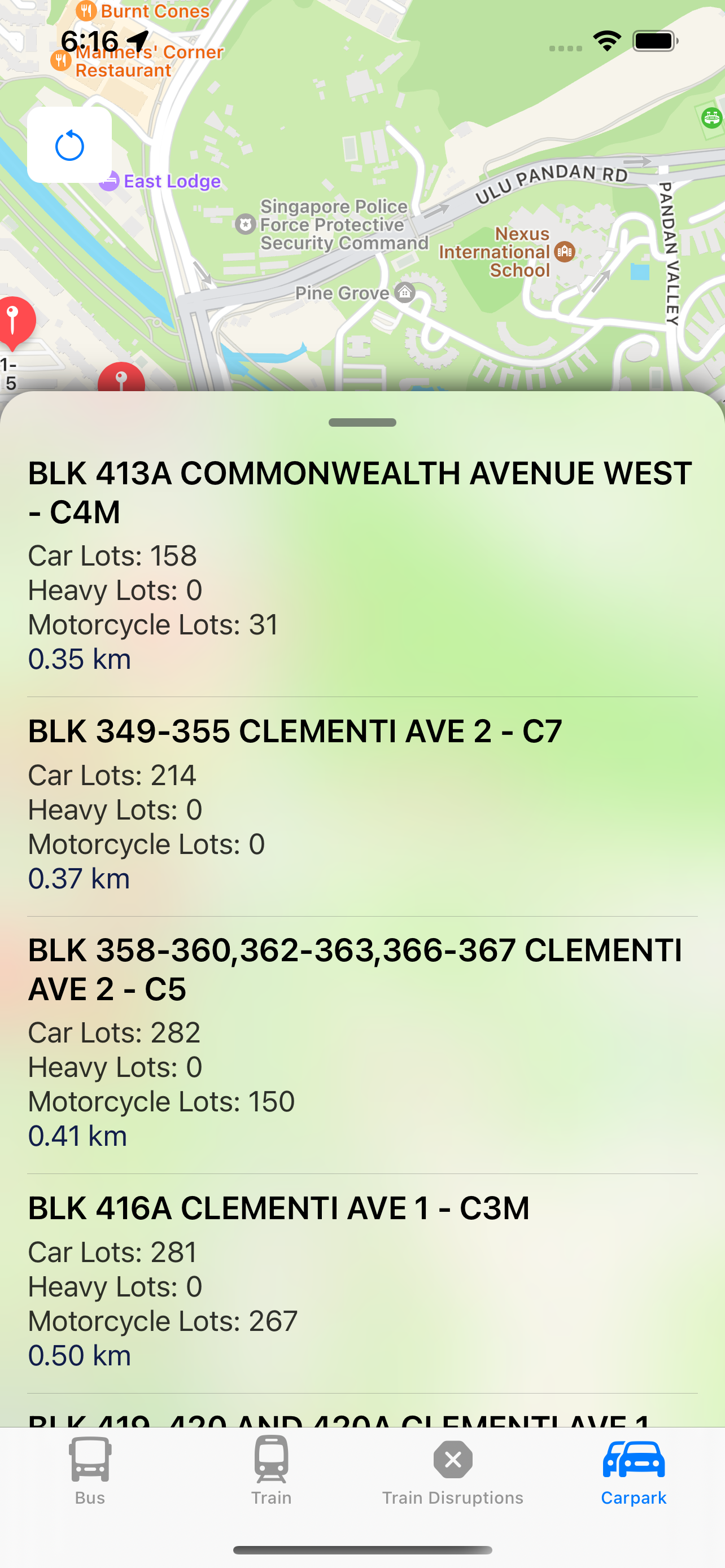Open BLK 413A Commonwealth Avenue West carpark

[361, 565]
